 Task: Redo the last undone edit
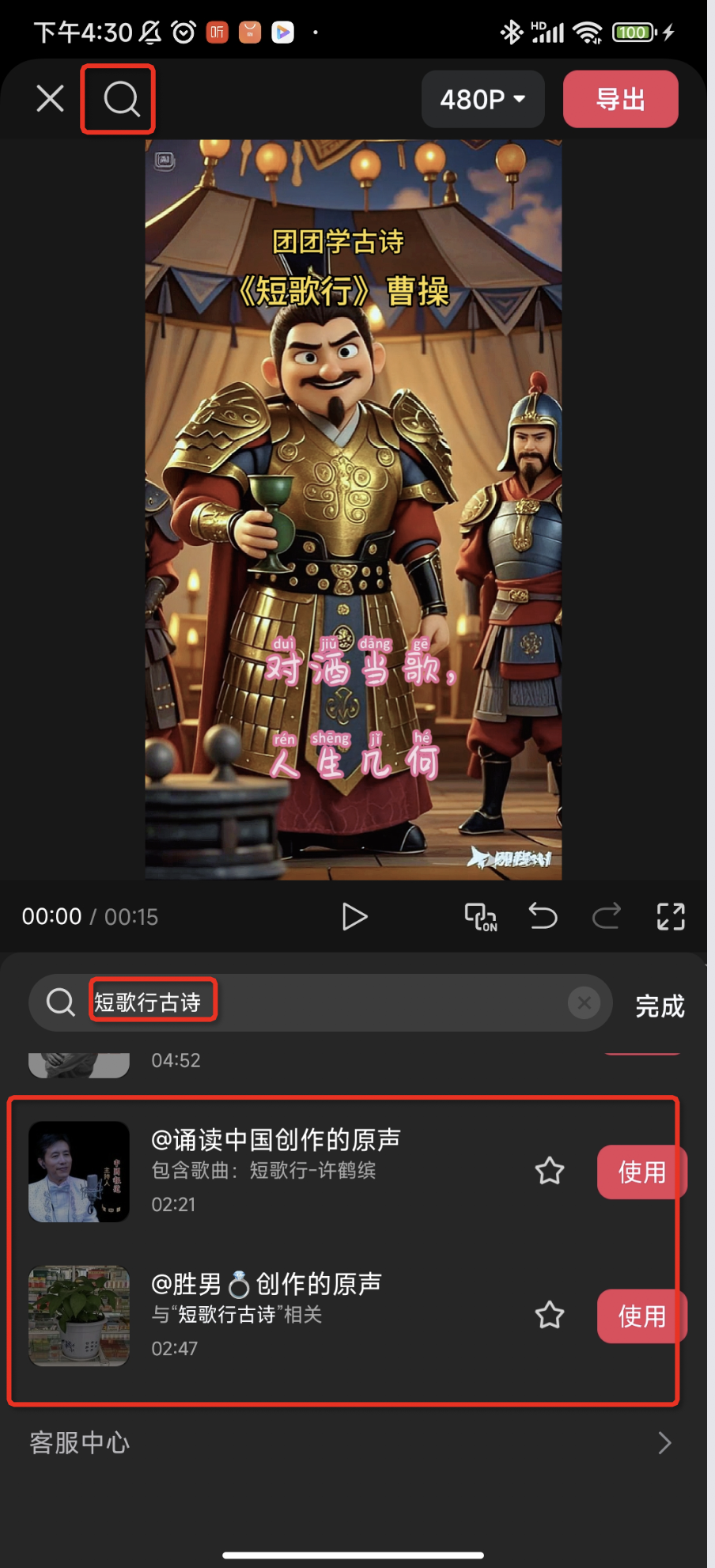pos(607,917)
